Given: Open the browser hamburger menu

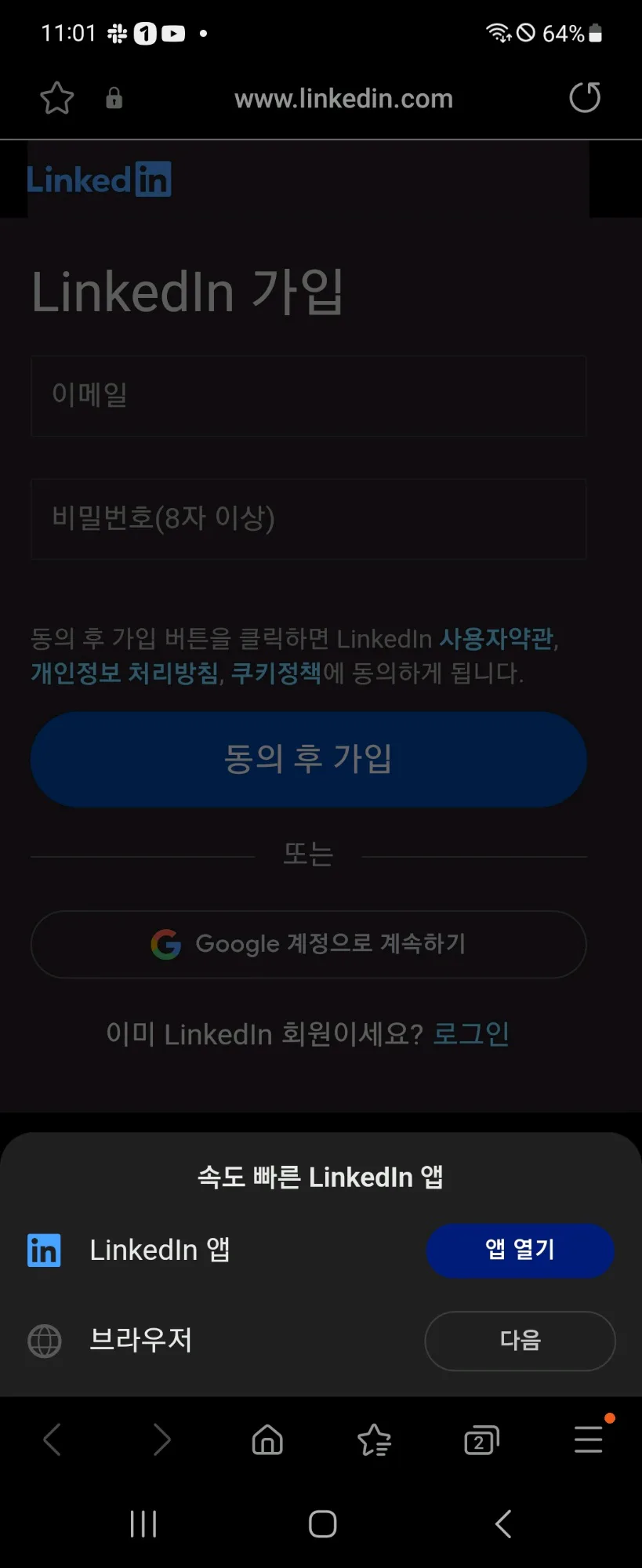Looking at the screenshot, I should (x=588, y=1439).
